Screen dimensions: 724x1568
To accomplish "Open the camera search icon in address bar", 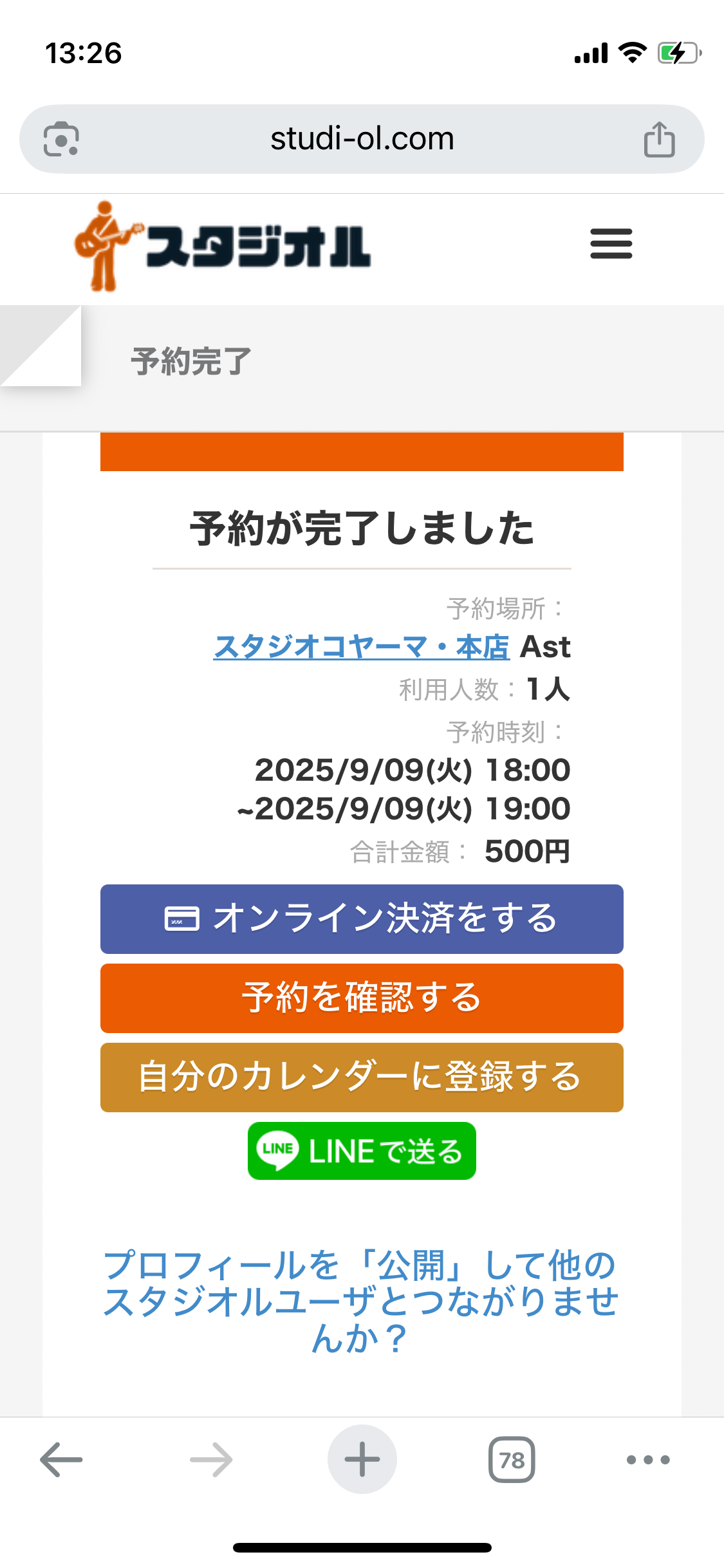I will [61, 139].
